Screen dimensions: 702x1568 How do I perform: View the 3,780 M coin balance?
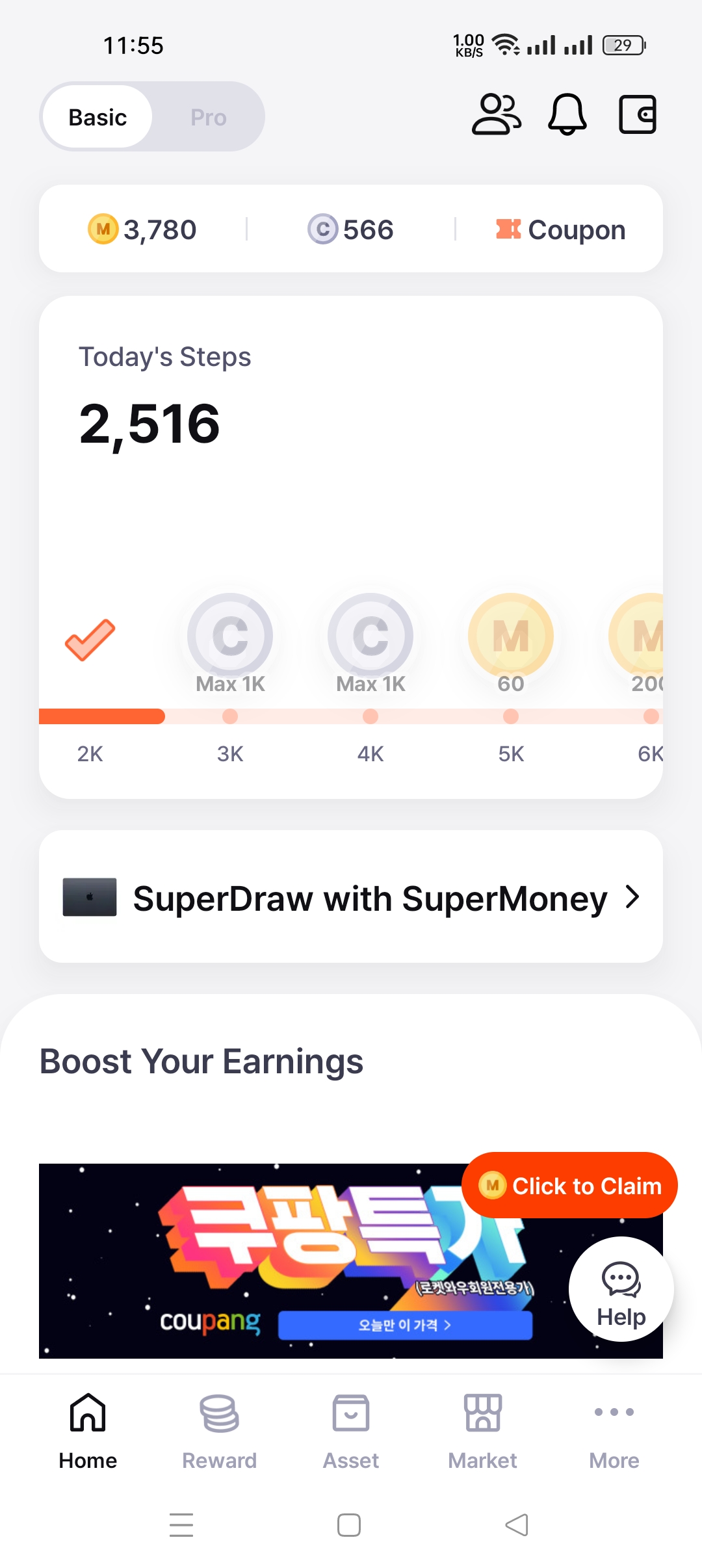[143, 229]
